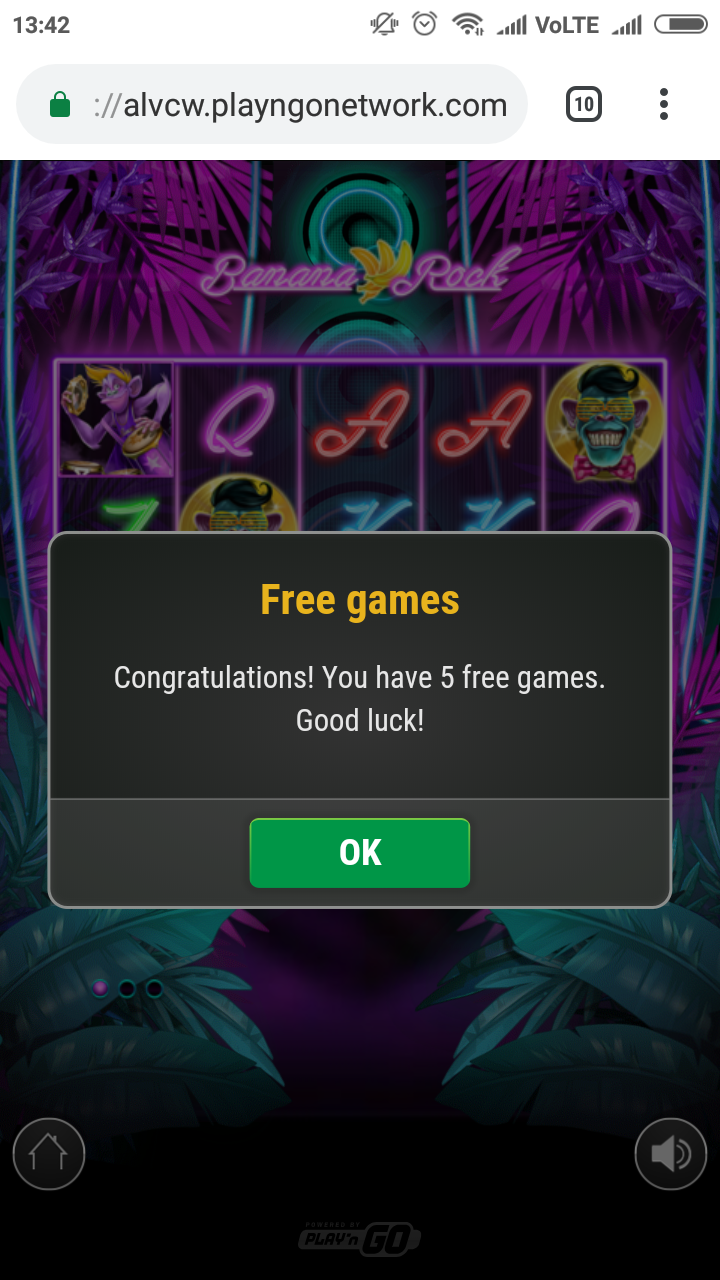
Task: Open the Chrome overflow menu
Action: (x=664, y=104)
